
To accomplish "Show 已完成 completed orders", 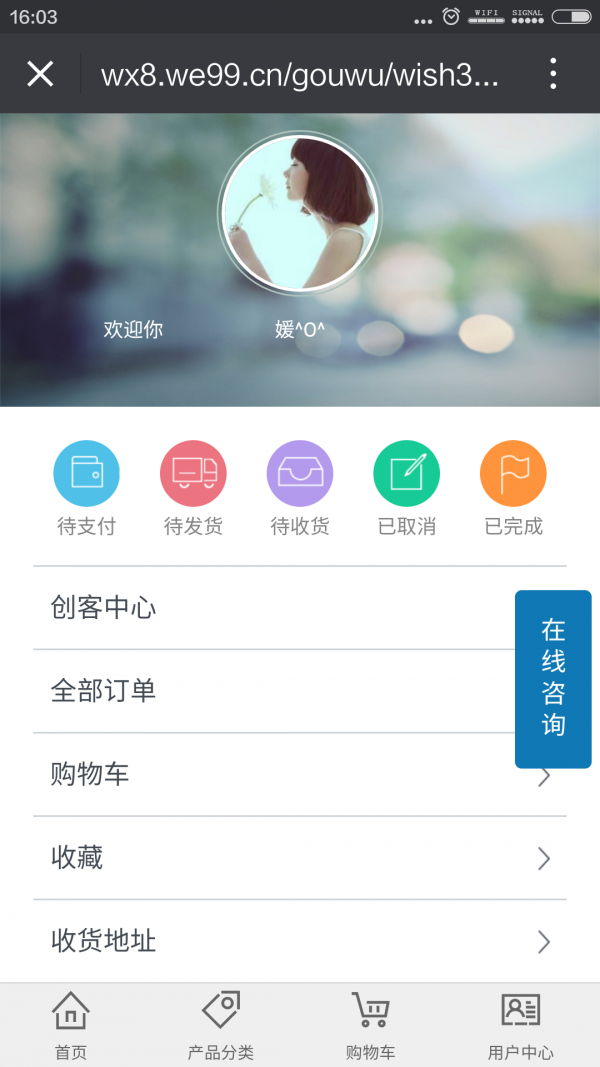I will pos(513,488).
